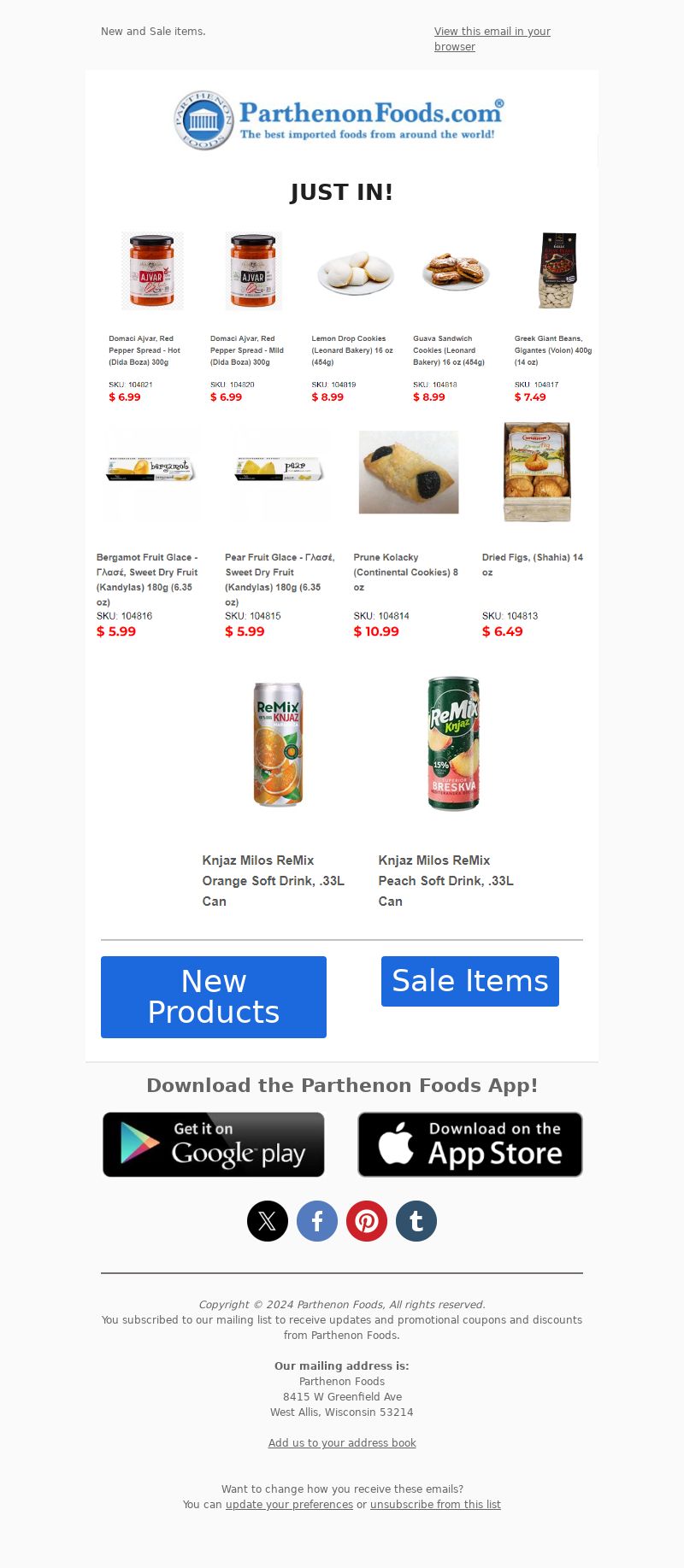Viewport: 684px width, 1568px height.
Task: Tap 'Add us to your address book'
Action: pos(342,1443)
